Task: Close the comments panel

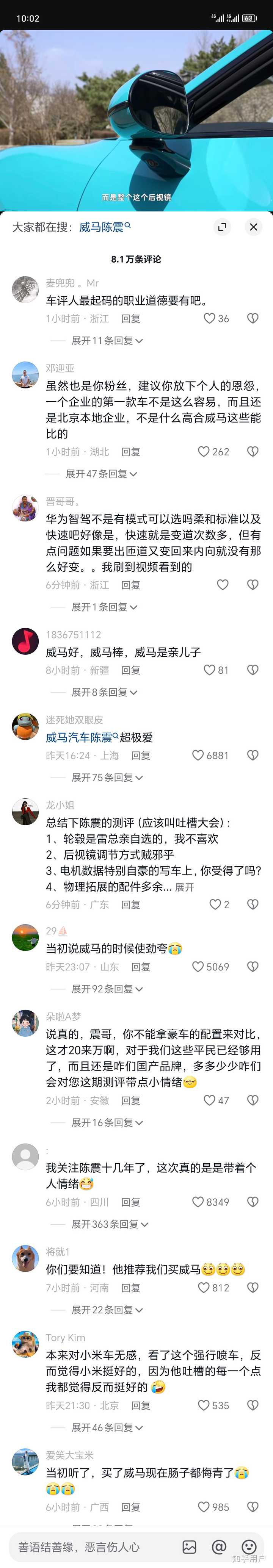Action: [254, 227]
